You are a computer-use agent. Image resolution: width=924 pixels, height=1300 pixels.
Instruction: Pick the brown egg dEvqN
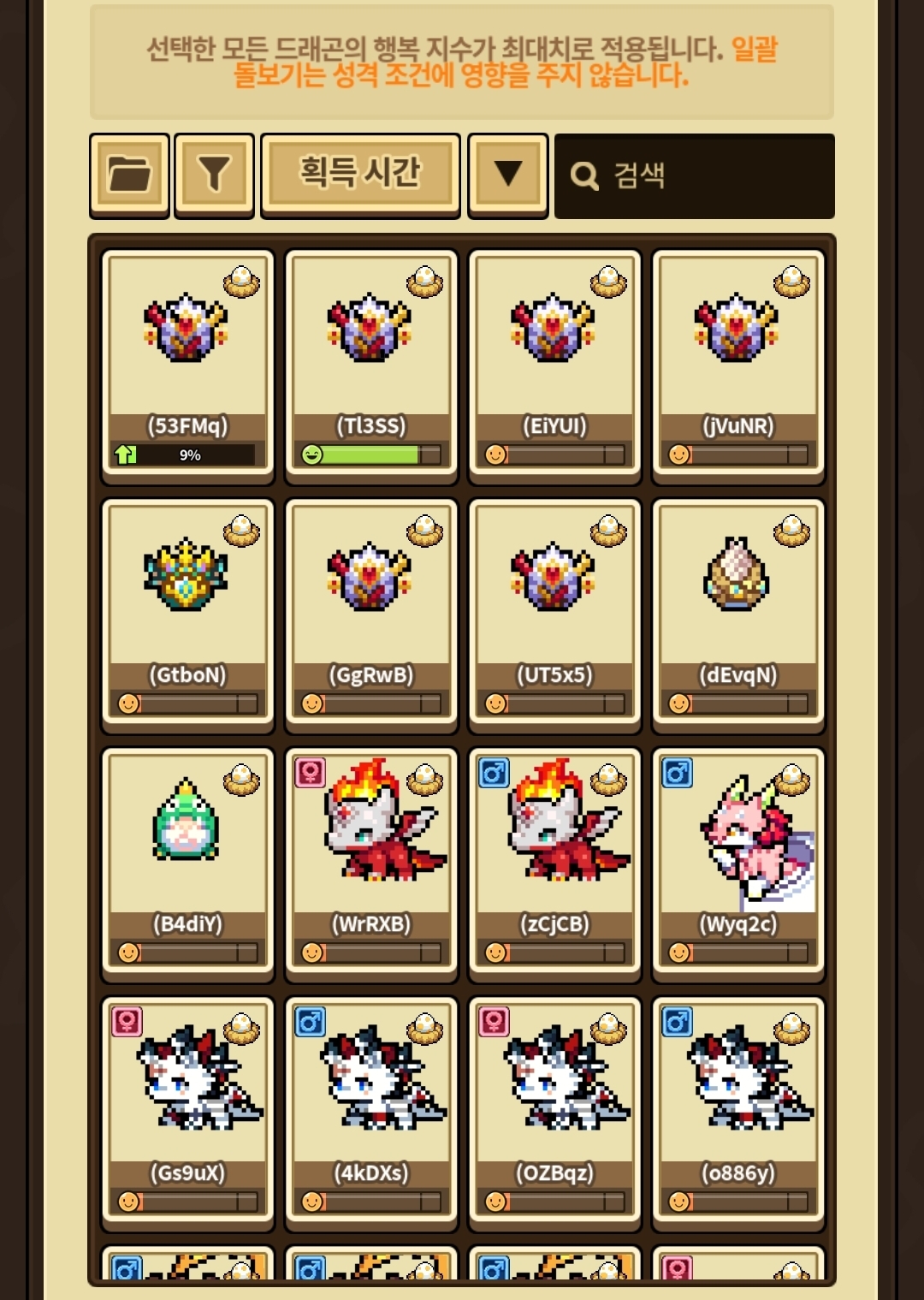[x=738, y=612]
